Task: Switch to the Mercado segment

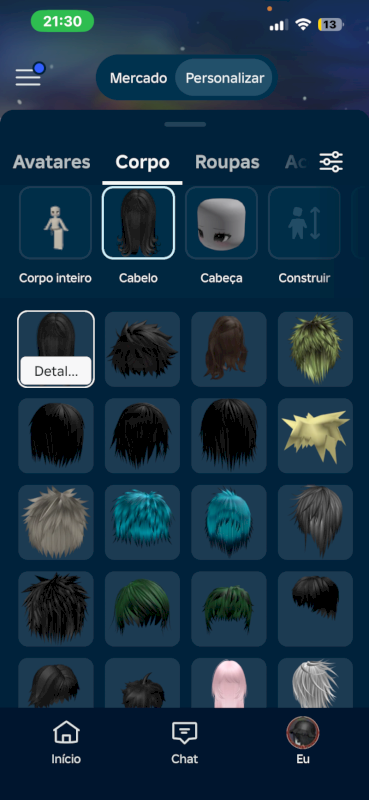Action: click(138, 78)
